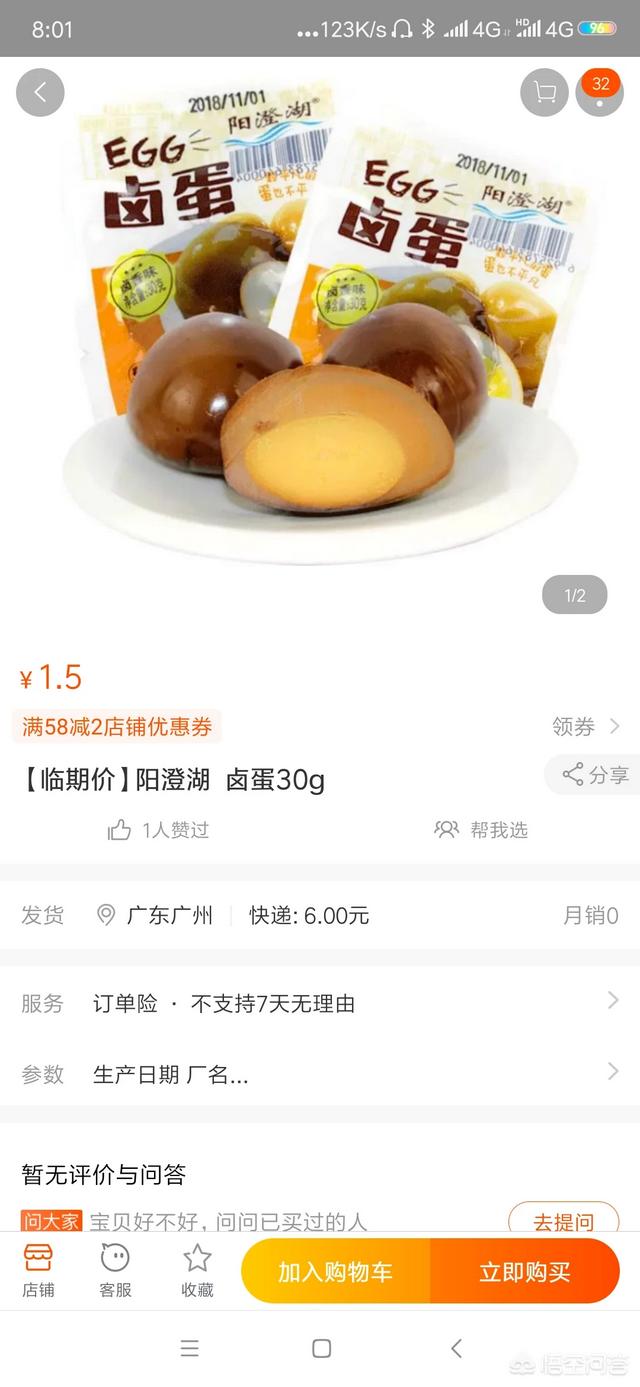
Task: Open the shopping cart icon
Action: [545, 93]
